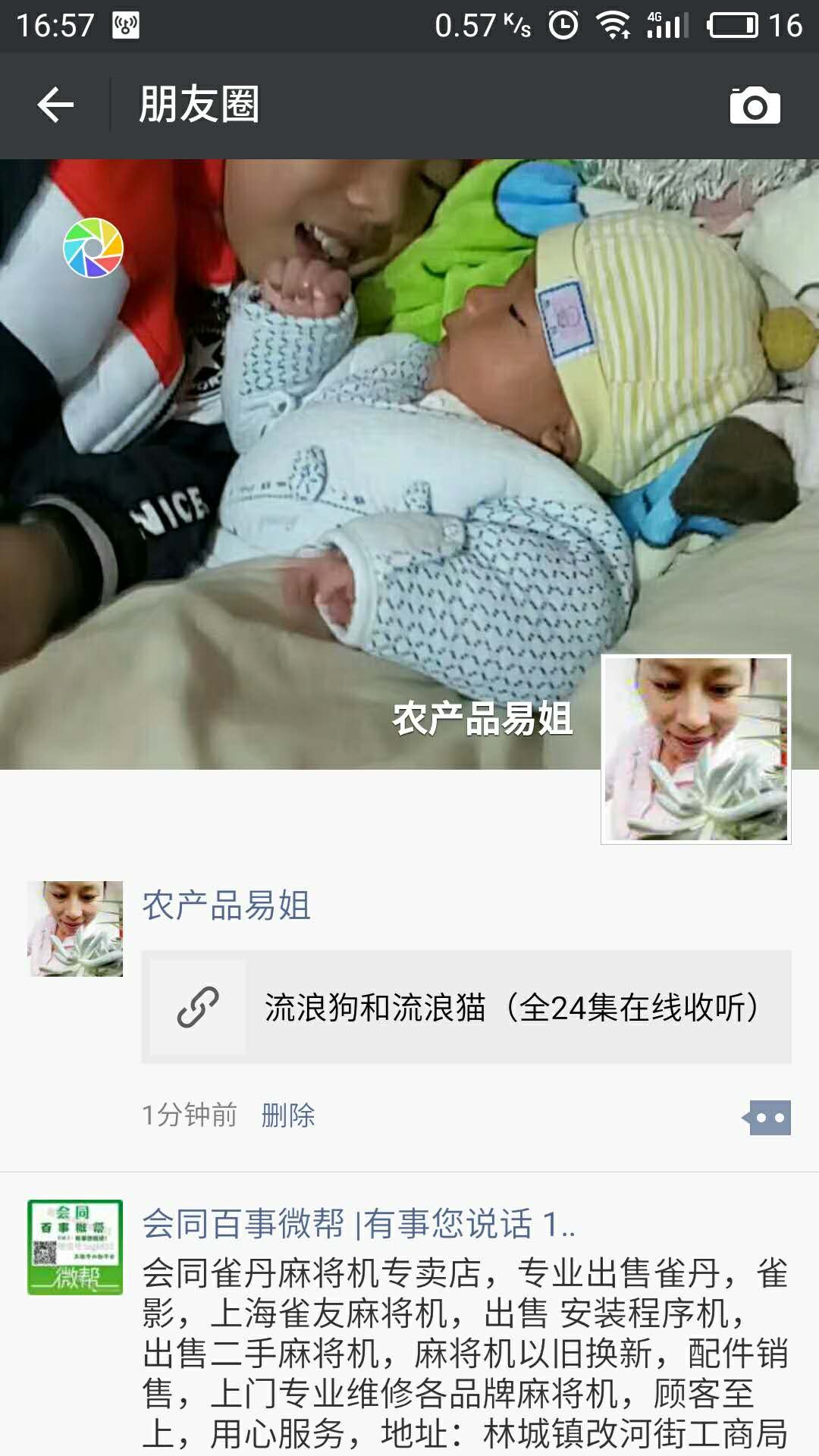Delete the post from 1分钟前
The image size is (819, 1456).
[x=287, y=1116]
